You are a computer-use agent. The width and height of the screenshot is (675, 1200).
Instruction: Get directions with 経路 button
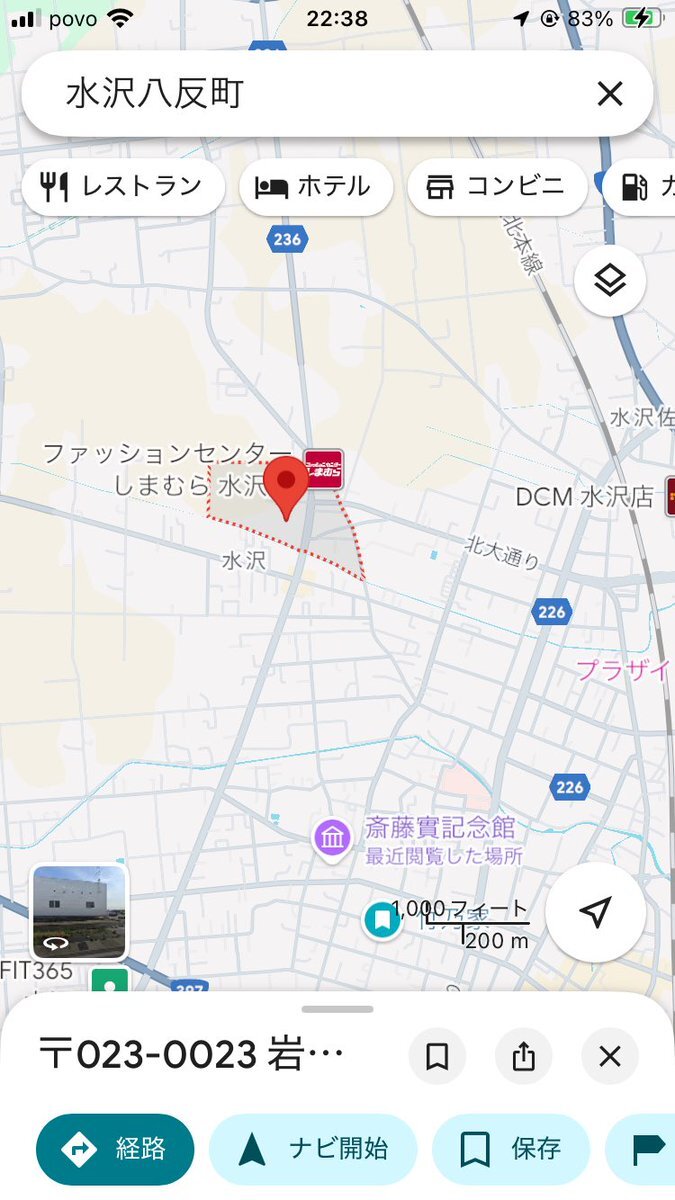[115, 1149]
